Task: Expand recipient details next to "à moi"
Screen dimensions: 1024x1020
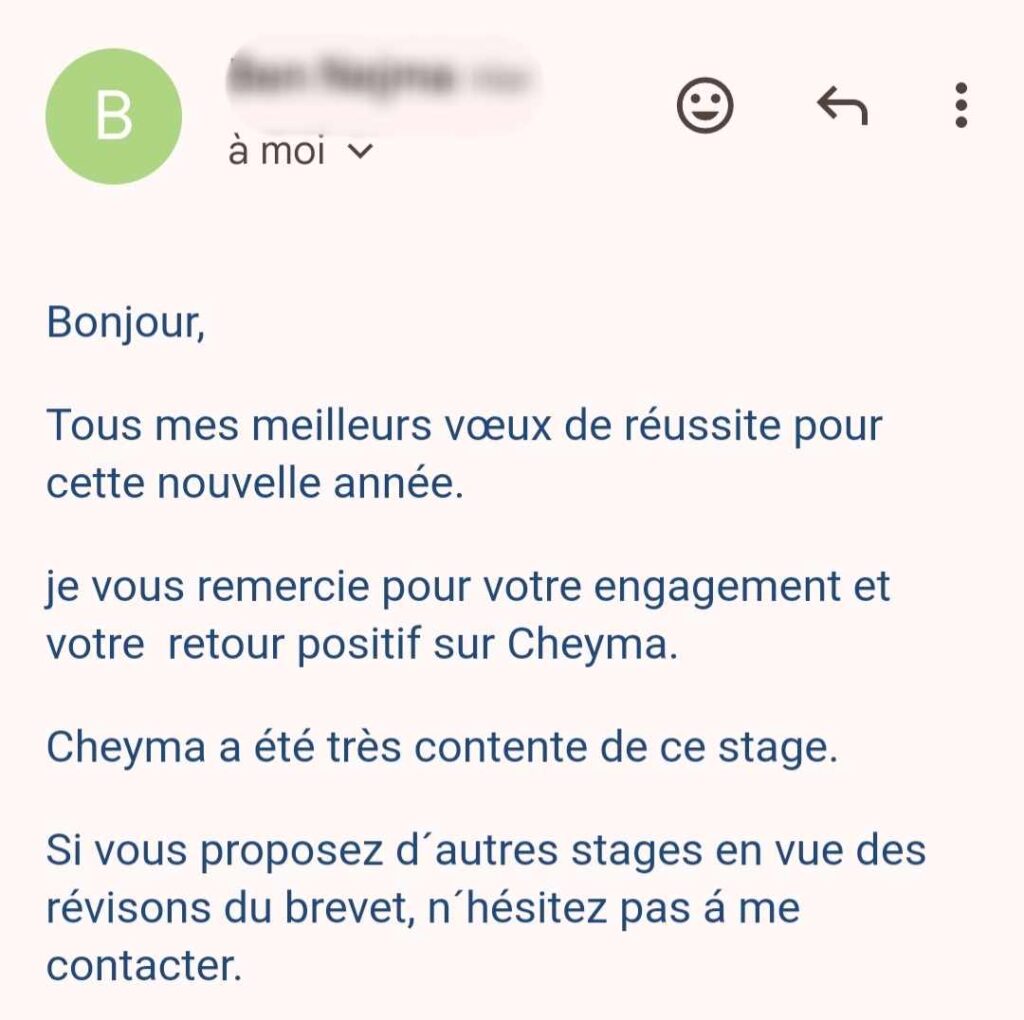Action: coord(362,152)
